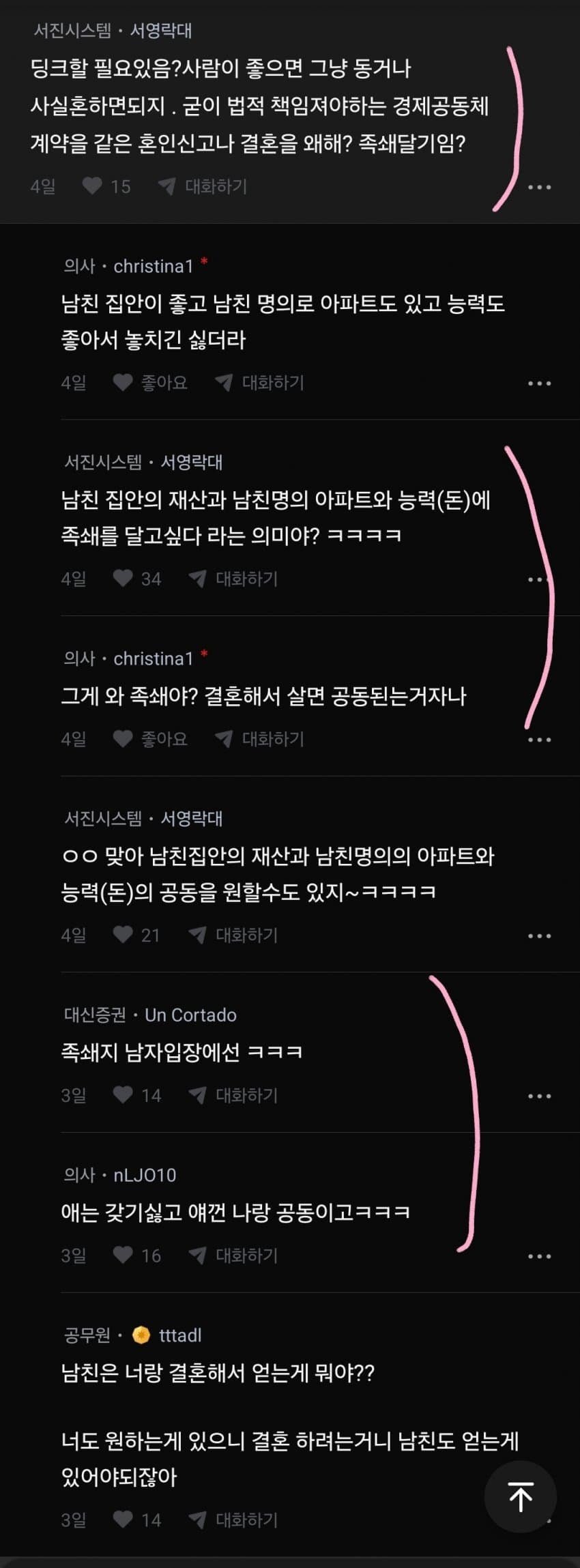Open more options for 그게 와 족쇄야 comment
The image size is (580, 1568).
tap(539, 740)
